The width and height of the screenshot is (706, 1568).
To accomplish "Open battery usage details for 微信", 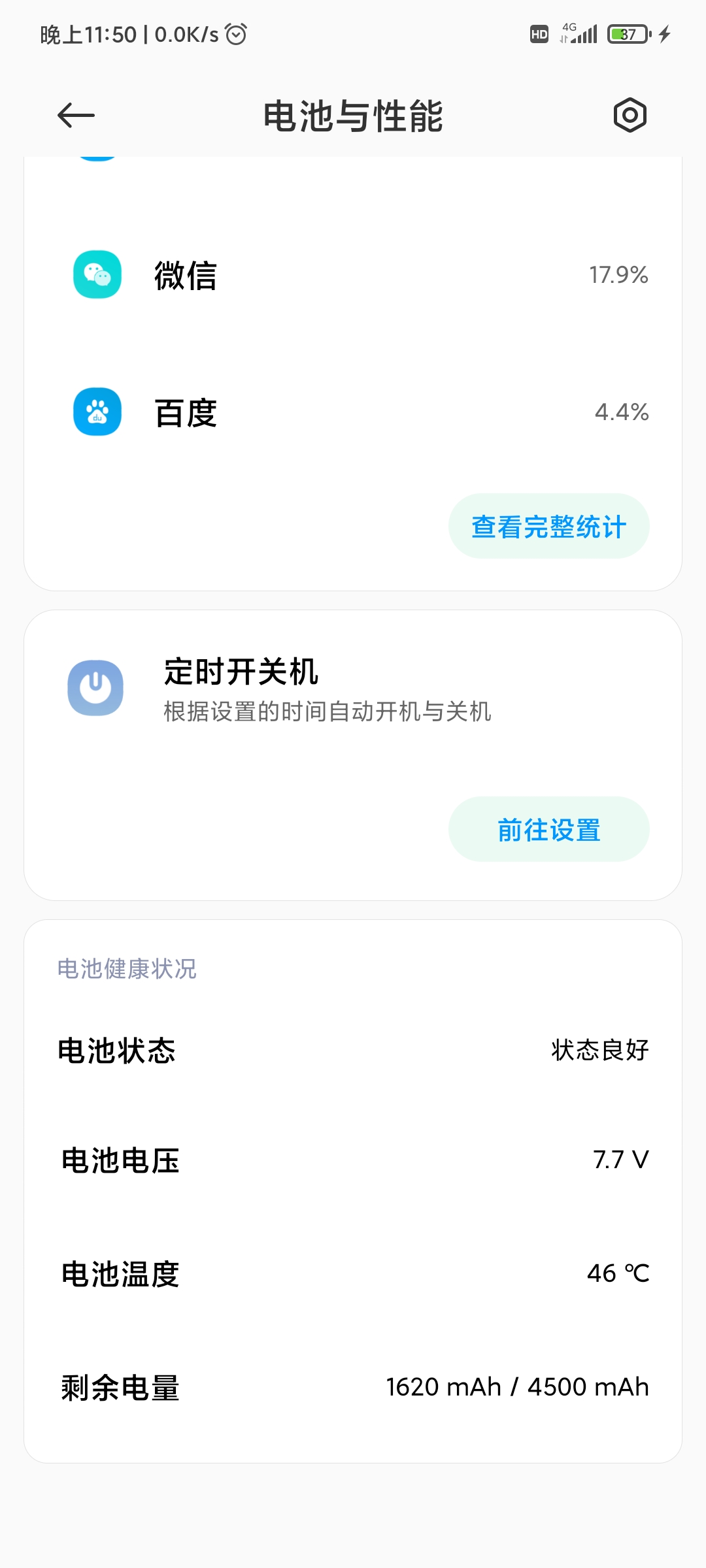I will (x=353, y=274).
